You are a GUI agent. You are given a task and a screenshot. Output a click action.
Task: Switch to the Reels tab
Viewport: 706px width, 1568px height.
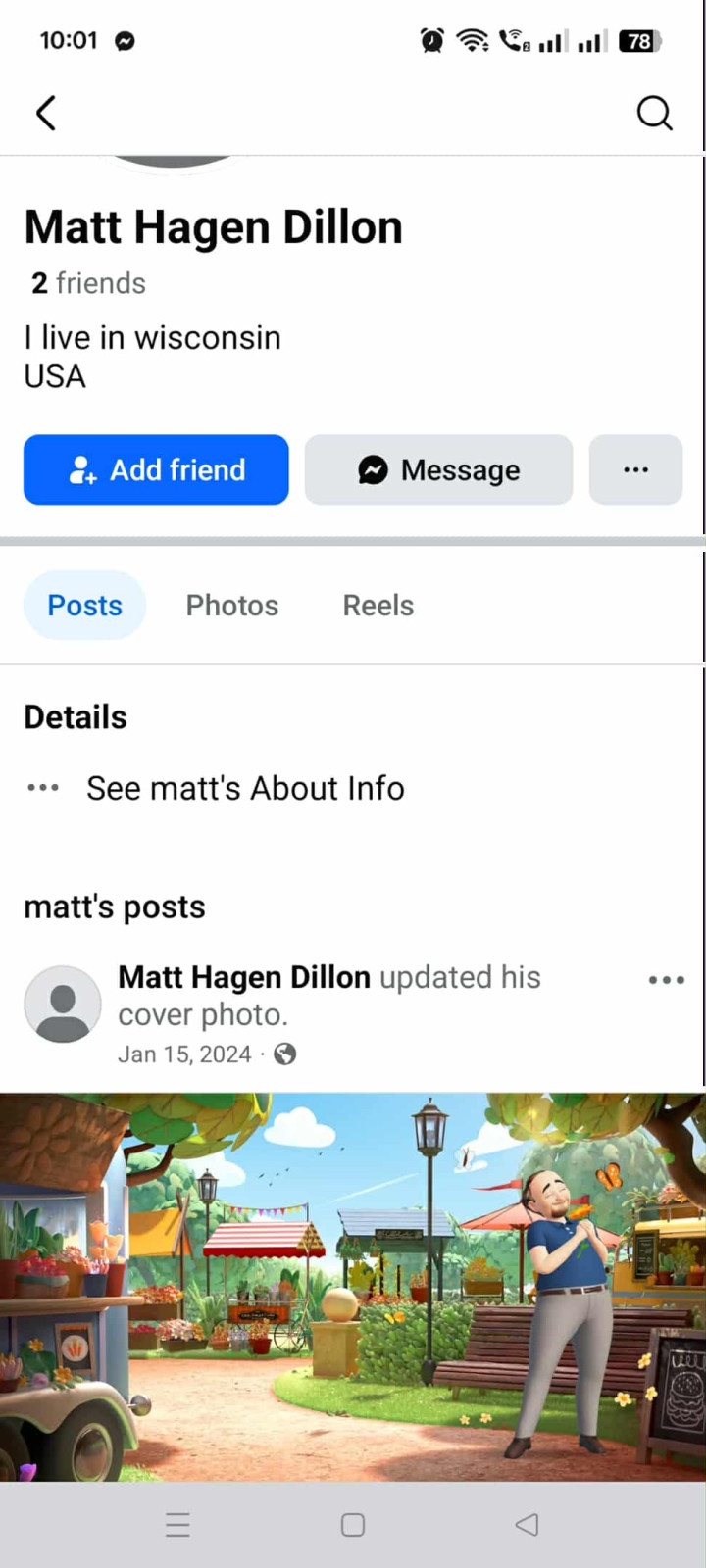click(378, 606)
